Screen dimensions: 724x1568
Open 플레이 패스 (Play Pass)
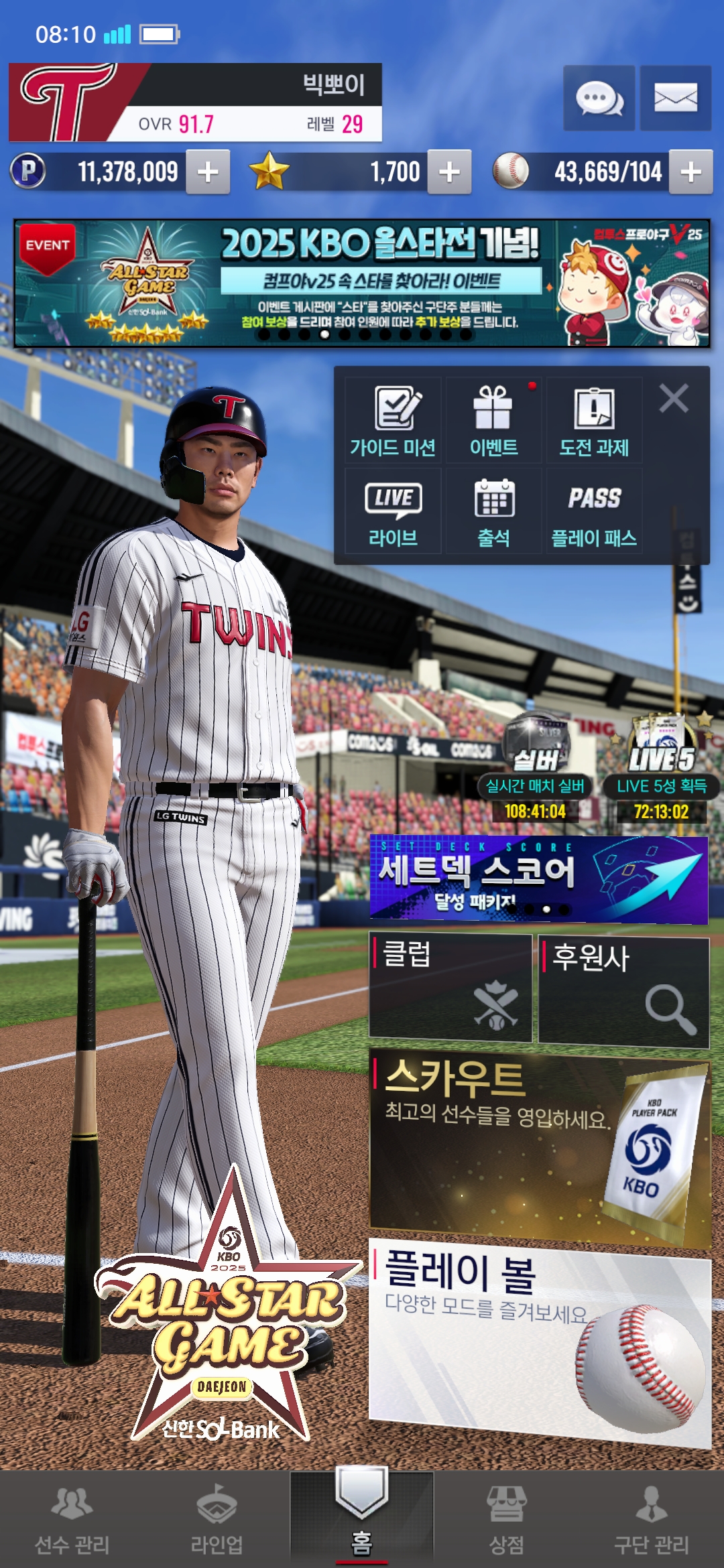click(594, 512)
